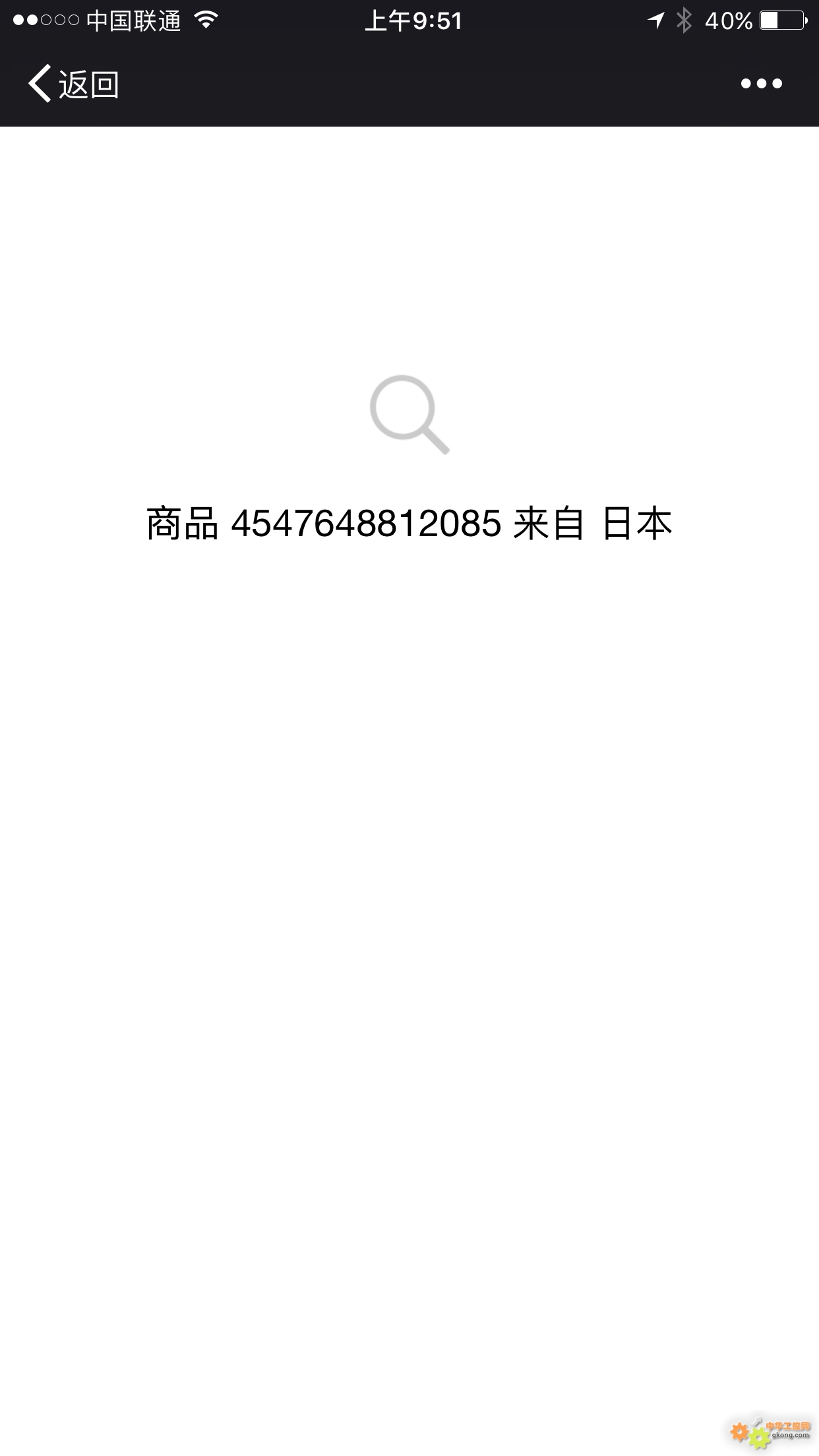Go back using the 返回 button

point(73,84)
